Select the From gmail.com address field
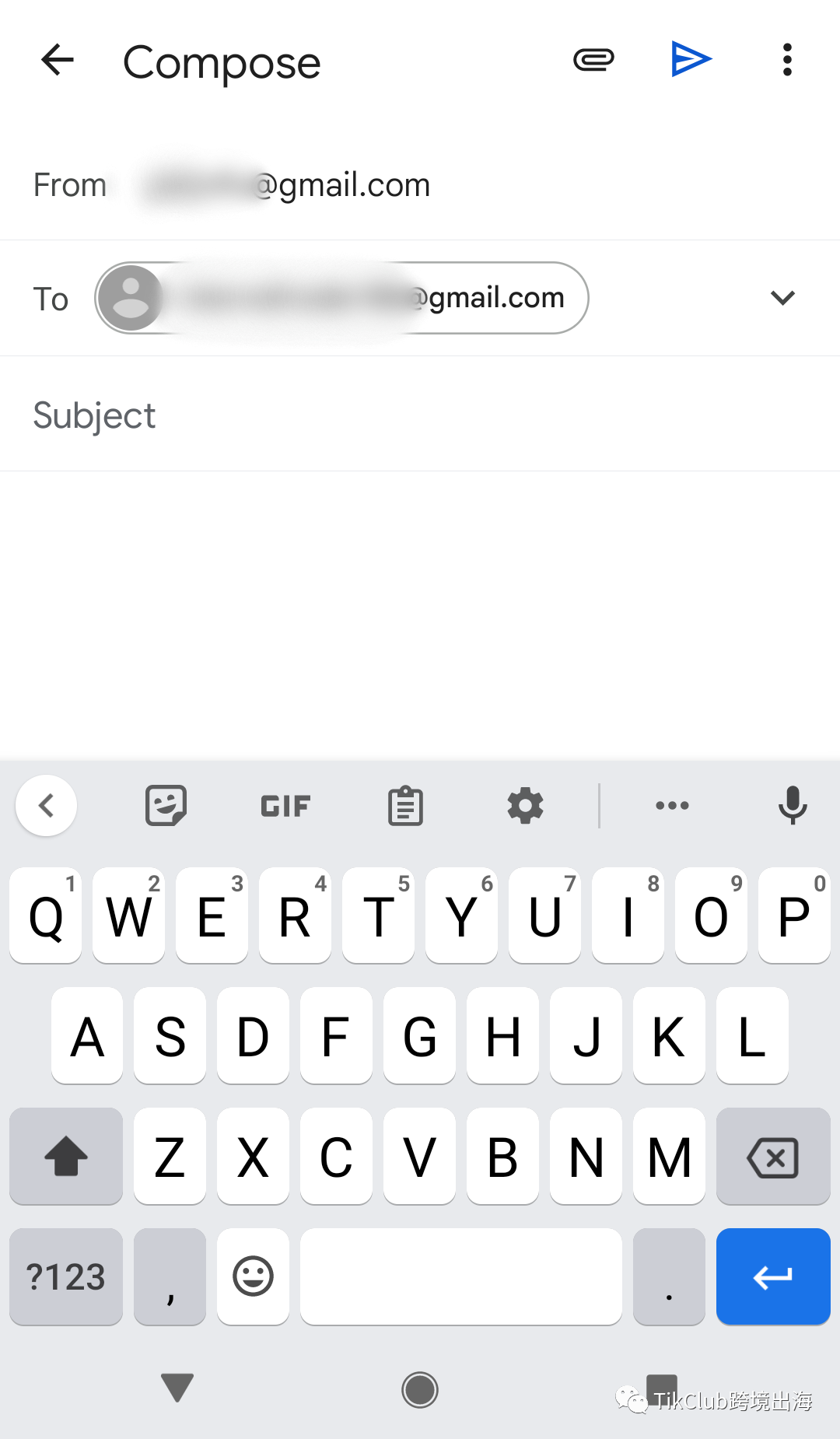Viewport: 840px width, 1439px height. click(x=286, y=185)
